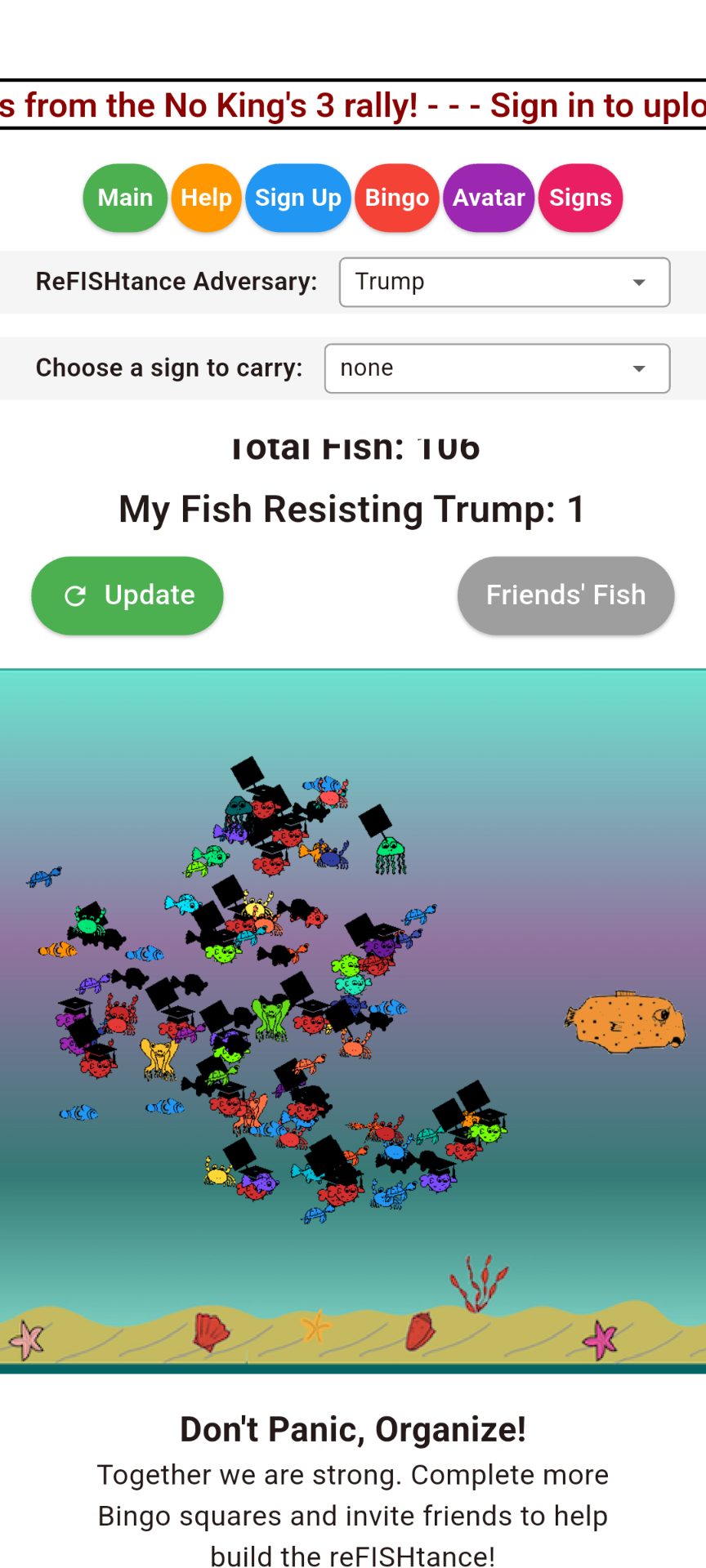Switch to the Bingo page
706x1568 pixels.
pos(396,198)
